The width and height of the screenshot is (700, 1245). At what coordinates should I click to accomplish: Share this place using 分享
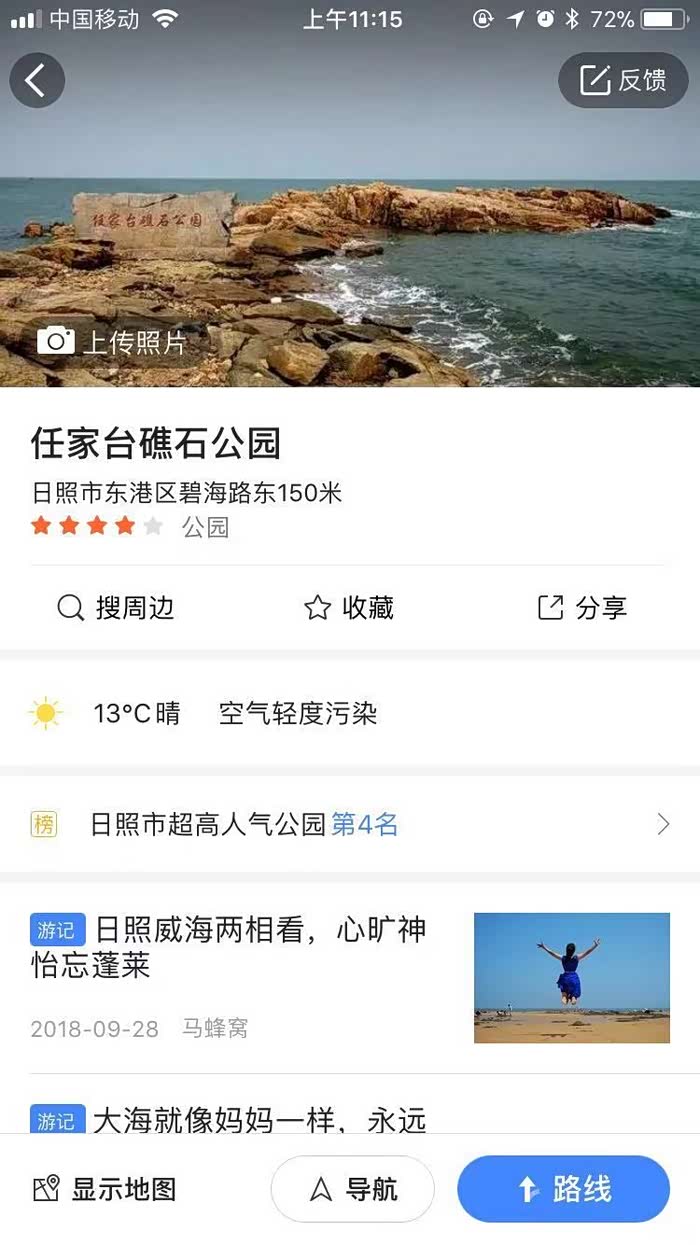tap(582, 608)
